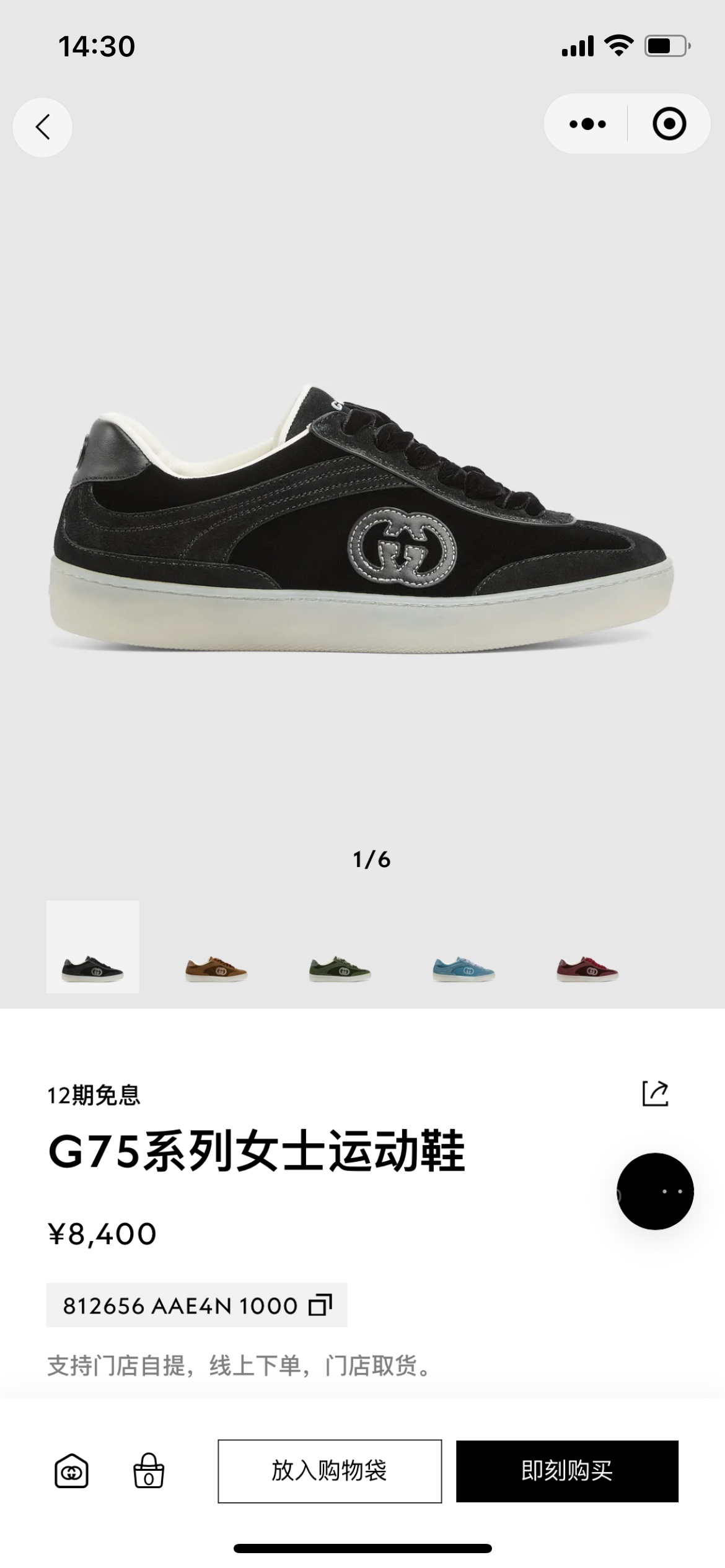Go to the Gucci home icon
This screenshot has width=725, height=1568.
click(71, 1471)
